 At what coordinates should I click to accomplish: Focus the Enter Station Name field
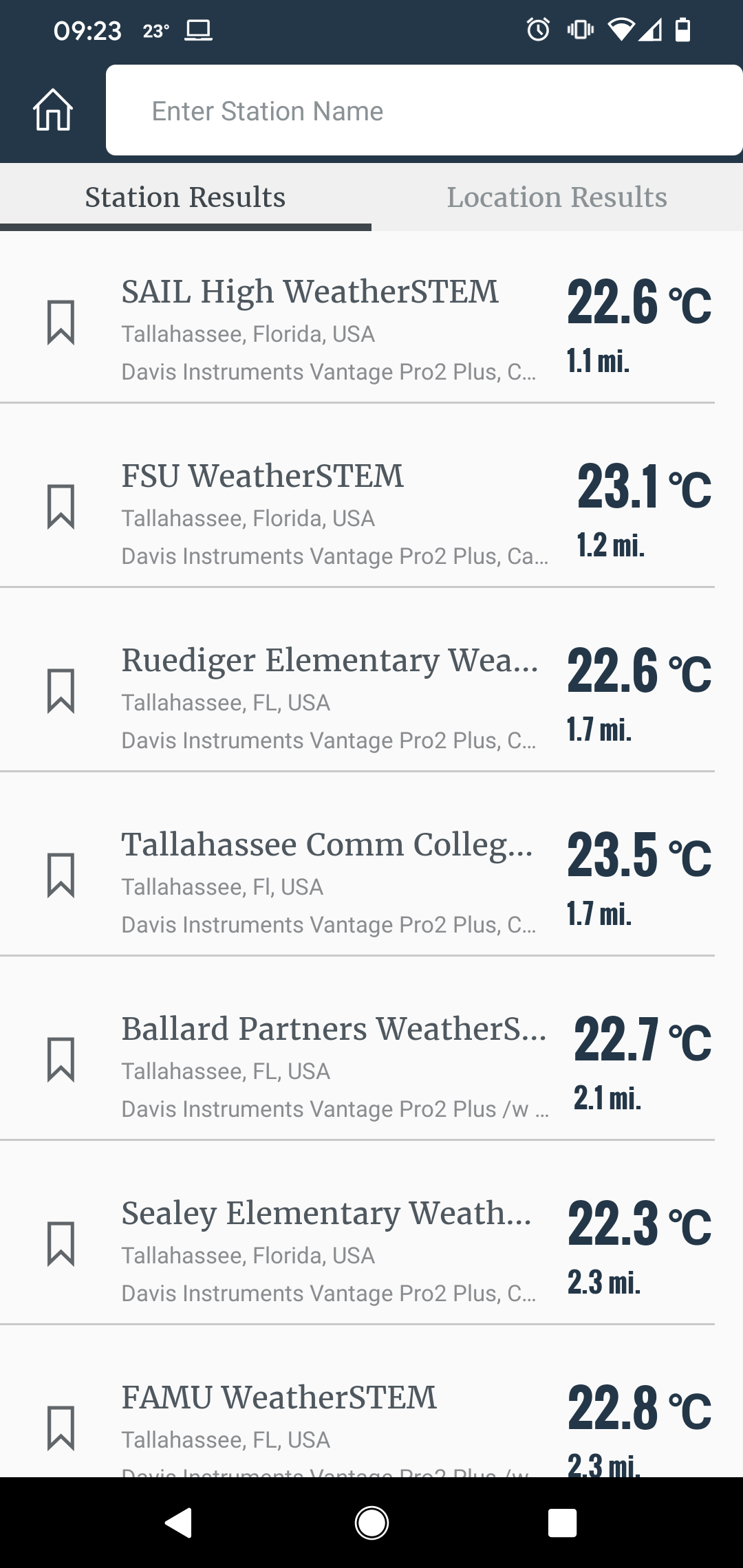[x=424, y=110]
